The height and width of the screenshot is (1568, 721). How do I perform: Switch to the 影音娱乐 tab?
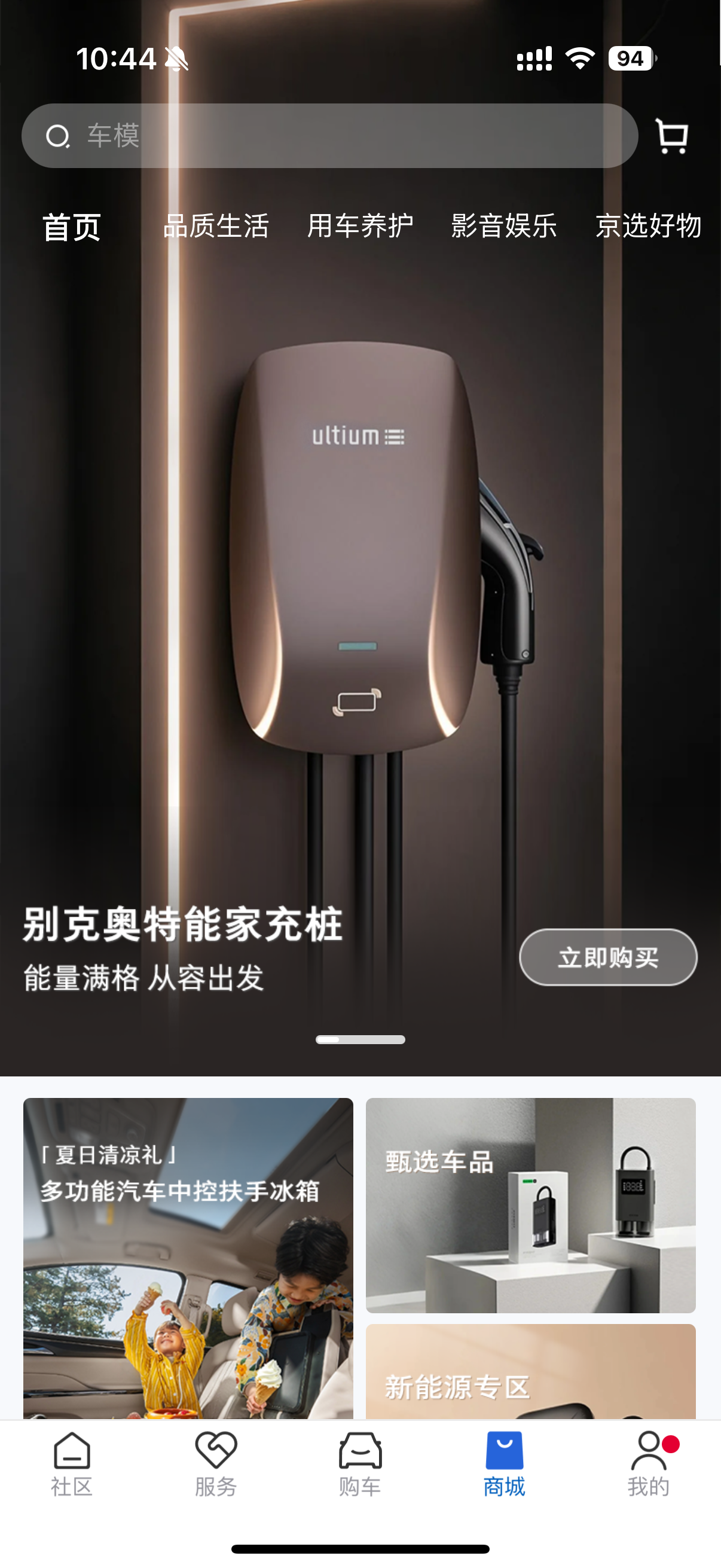pos(504,226)
